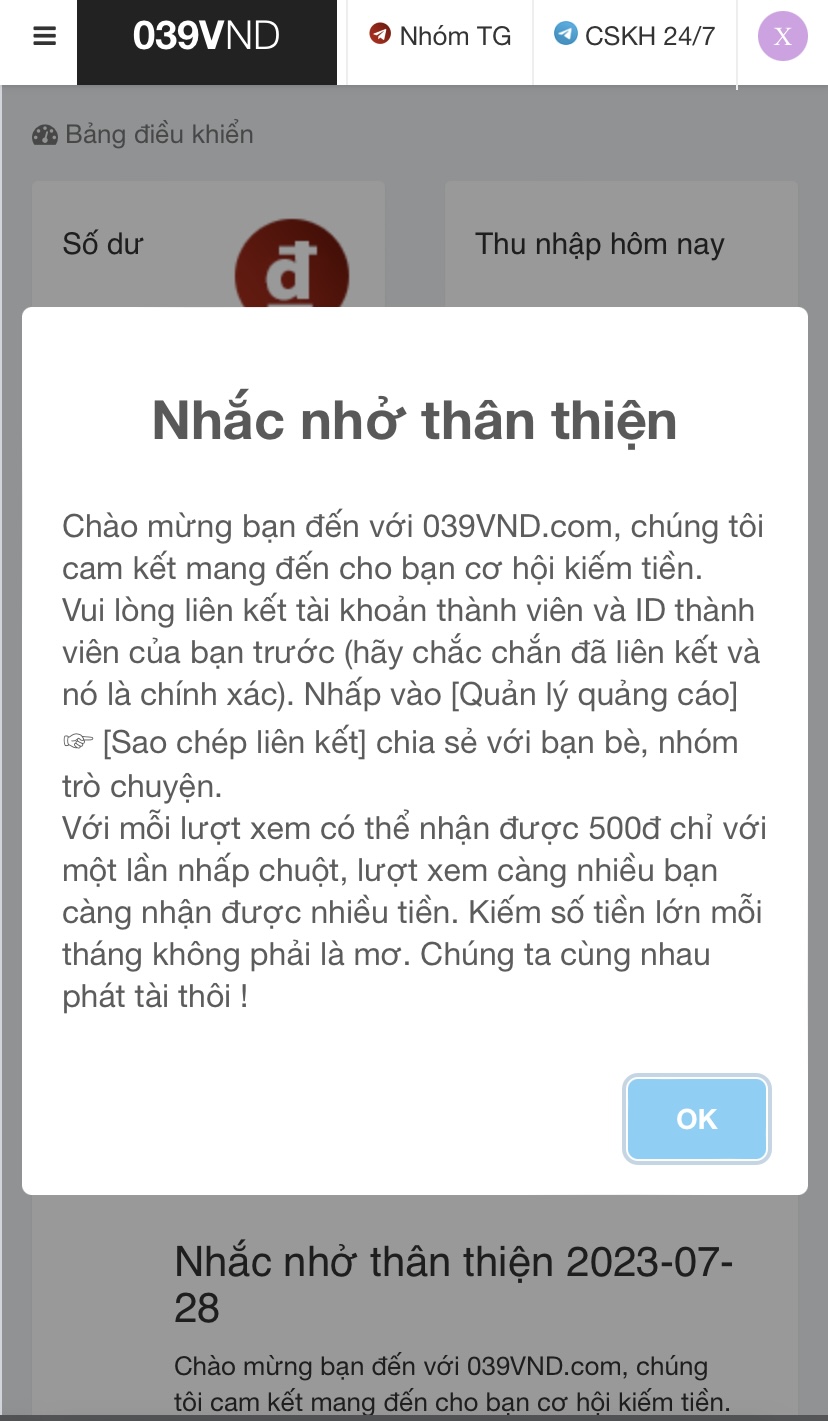Go to the 039VND home page
Viewport: 828px width, 1421px height.
pos(206,37)
